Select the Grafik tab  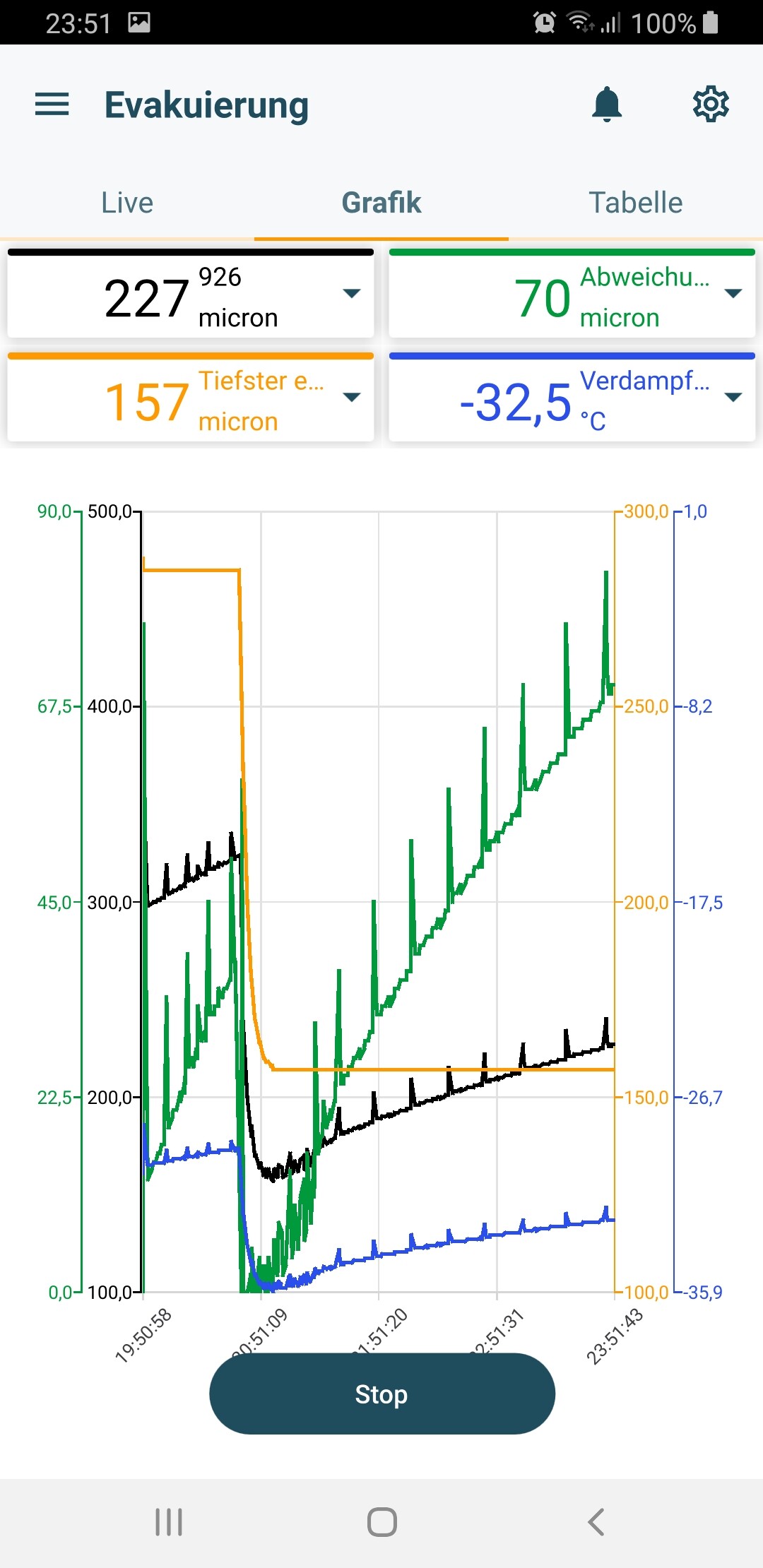[381, 203]
